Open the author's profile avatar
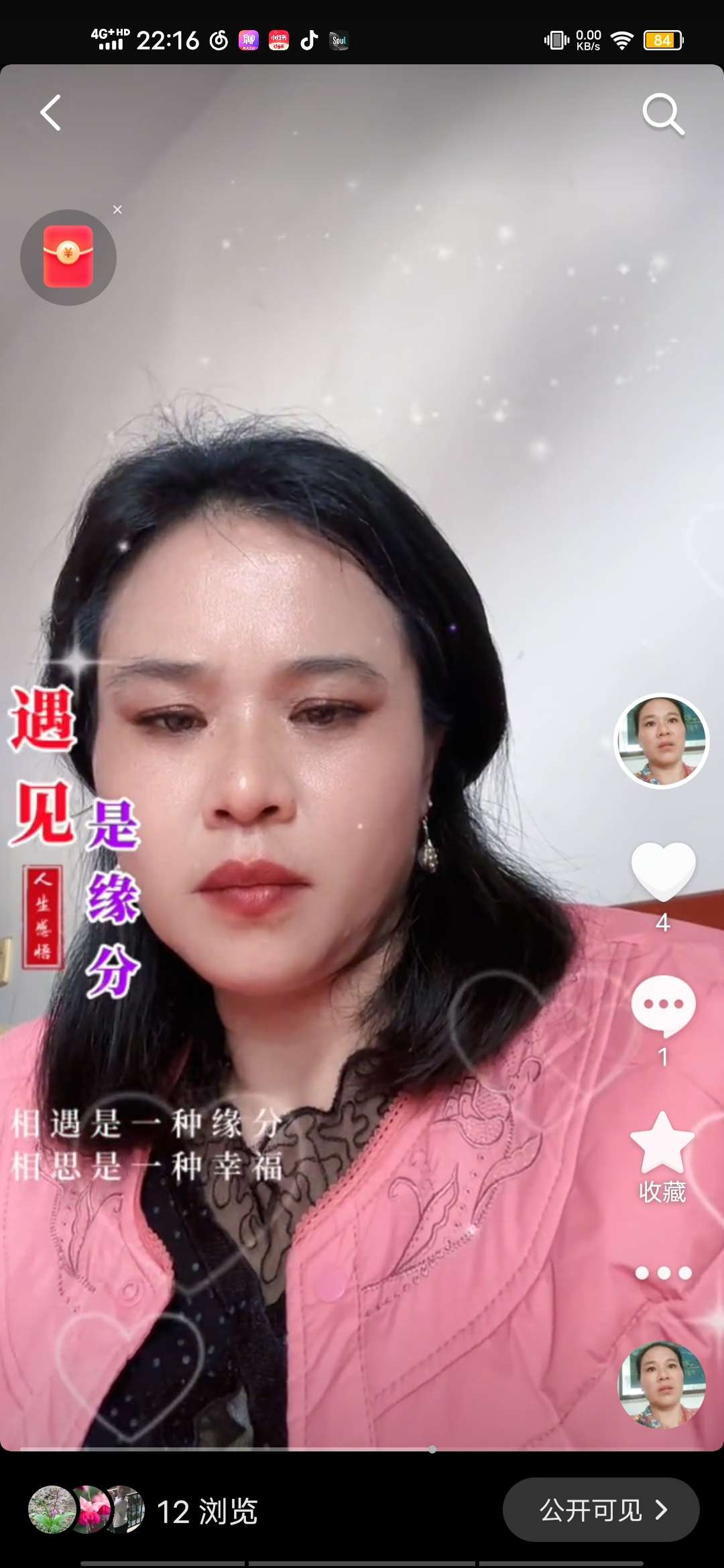724x1568 pixels. coord(662,740)
